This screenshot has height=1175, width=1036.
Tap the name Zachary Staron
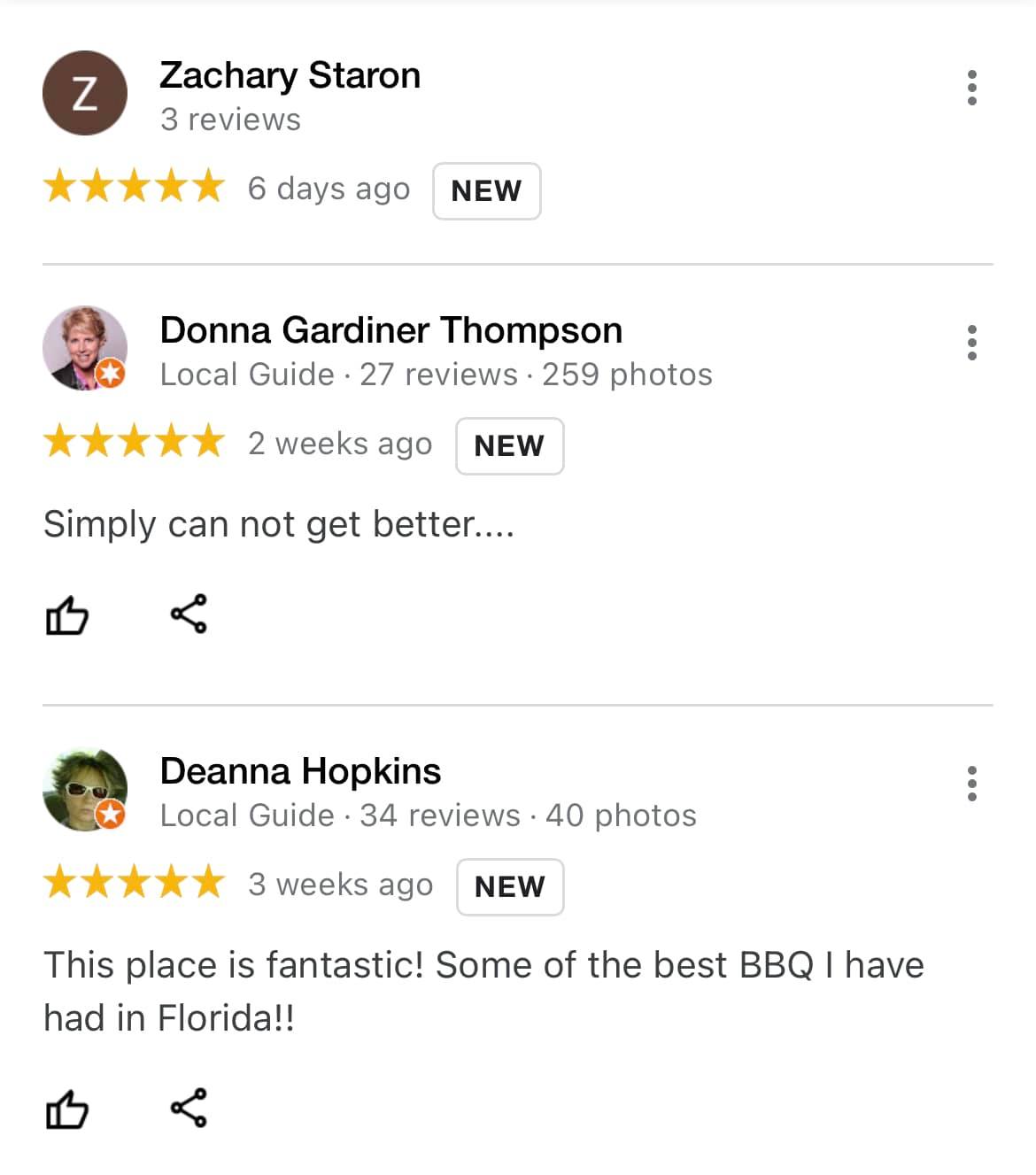(290, 75)
